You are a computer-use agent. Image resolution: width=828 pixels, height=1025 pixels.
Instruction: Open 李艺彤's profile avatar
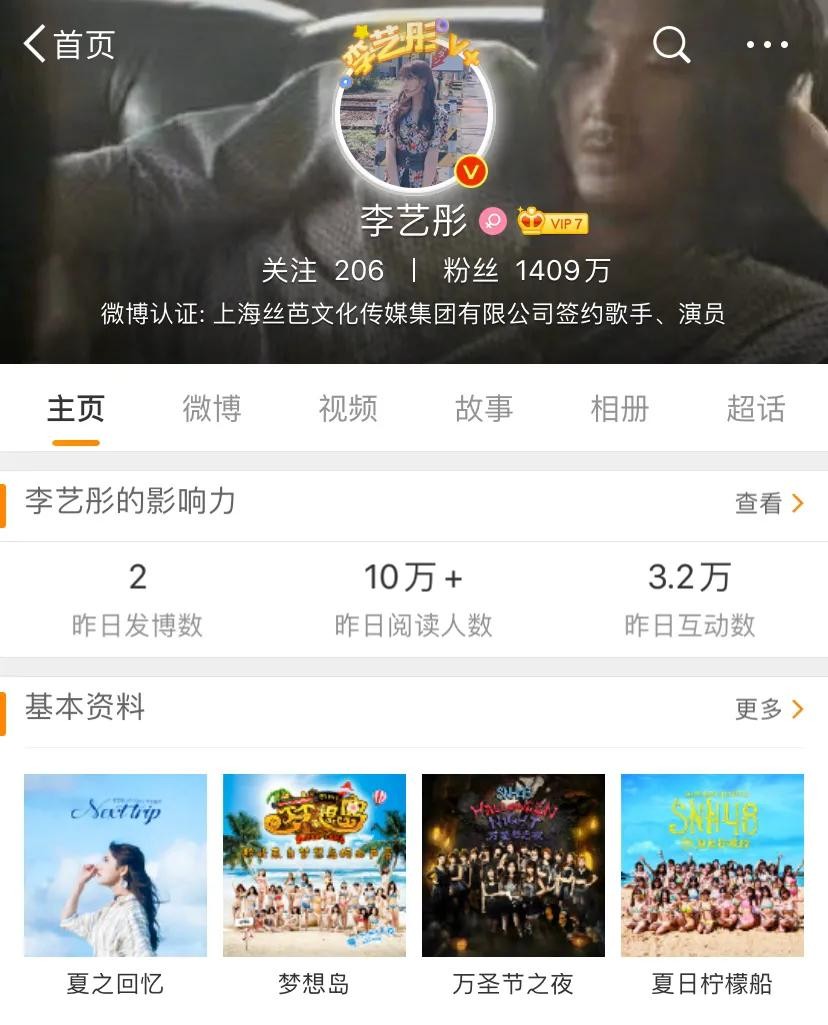click(x=414, y=118)
